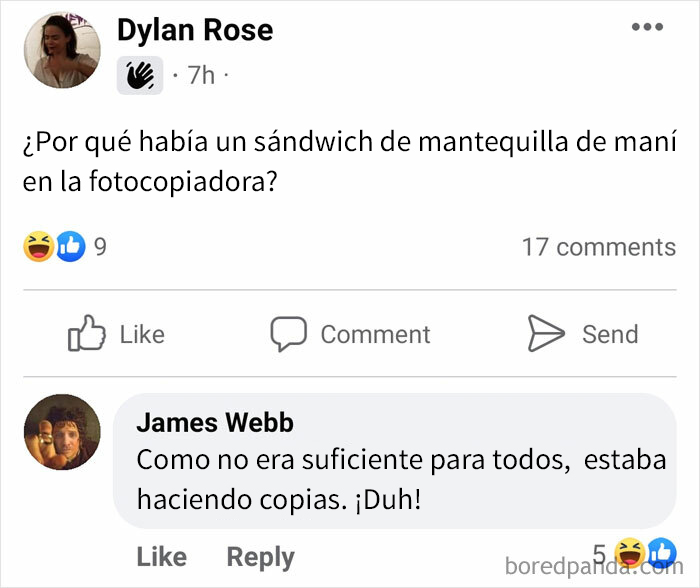Image resolution: width=700 pixels, height=588 pixels.
Task: Like James Webb's comment
Action: point(161,557)
